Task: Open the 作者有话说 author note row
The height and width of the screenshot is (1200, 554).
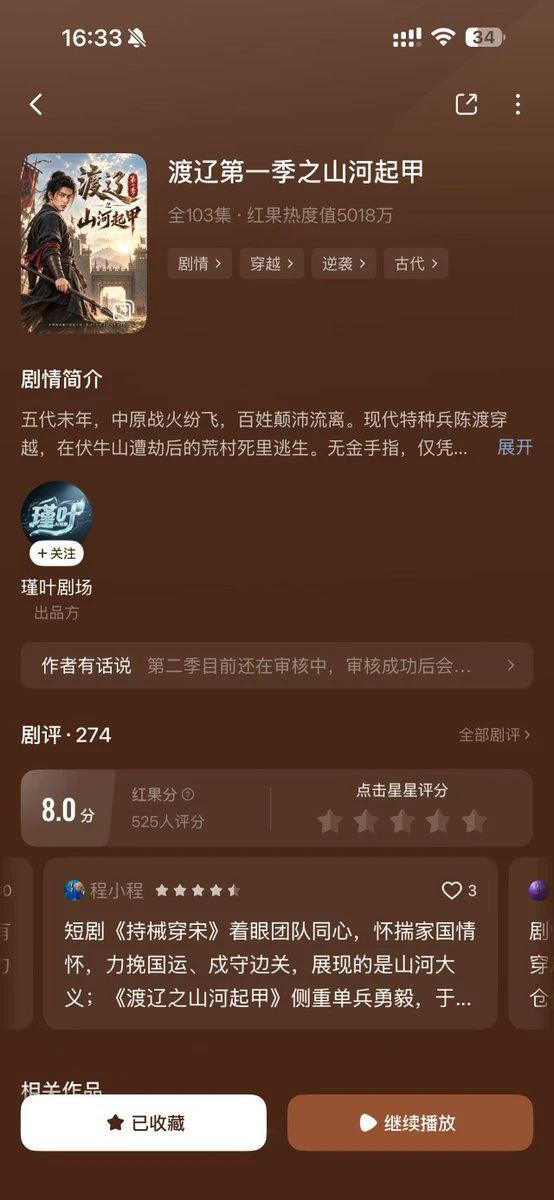Action: tap(277, 665)
